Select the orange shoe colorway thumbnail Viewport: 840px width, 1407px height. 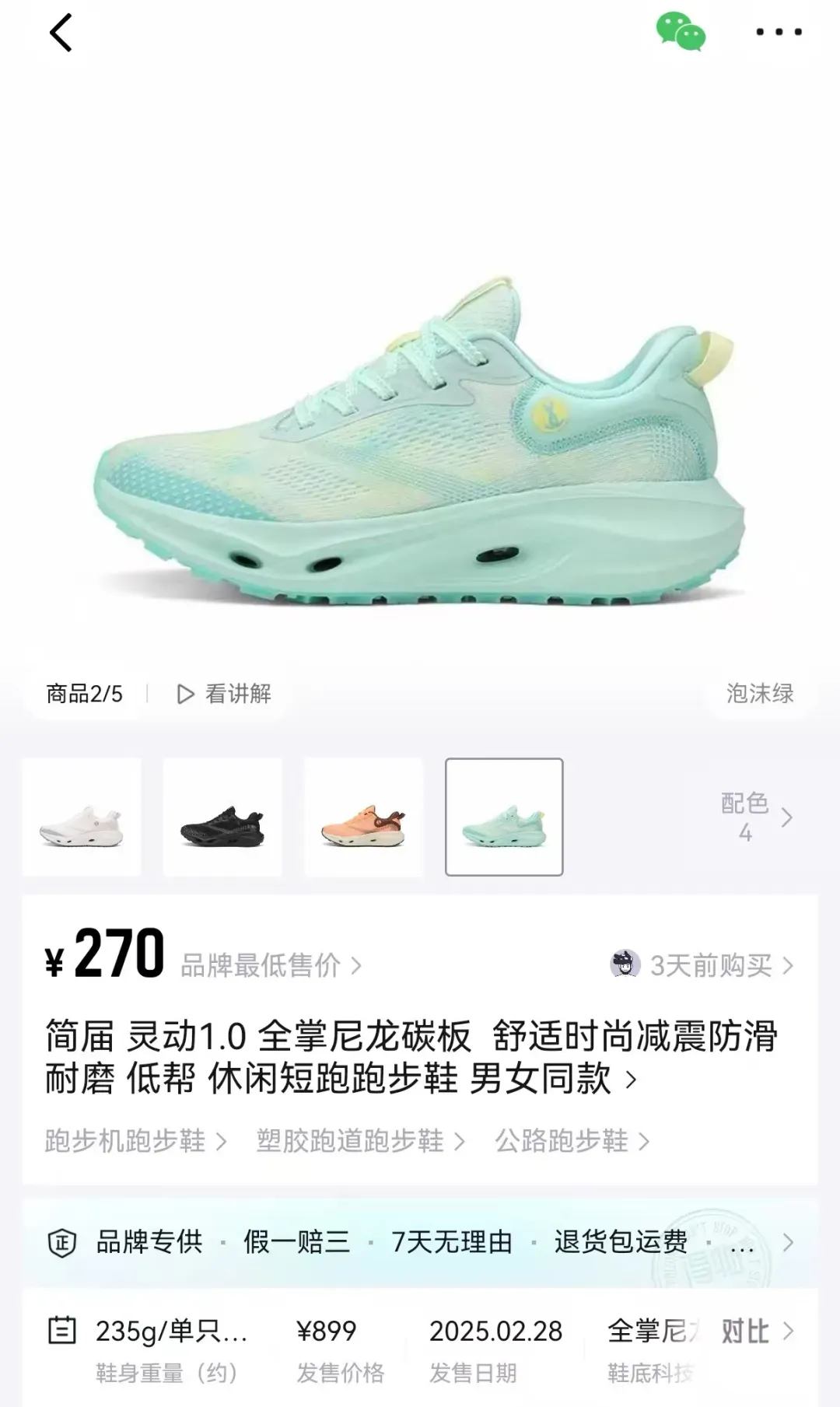[x=363, y=817]
